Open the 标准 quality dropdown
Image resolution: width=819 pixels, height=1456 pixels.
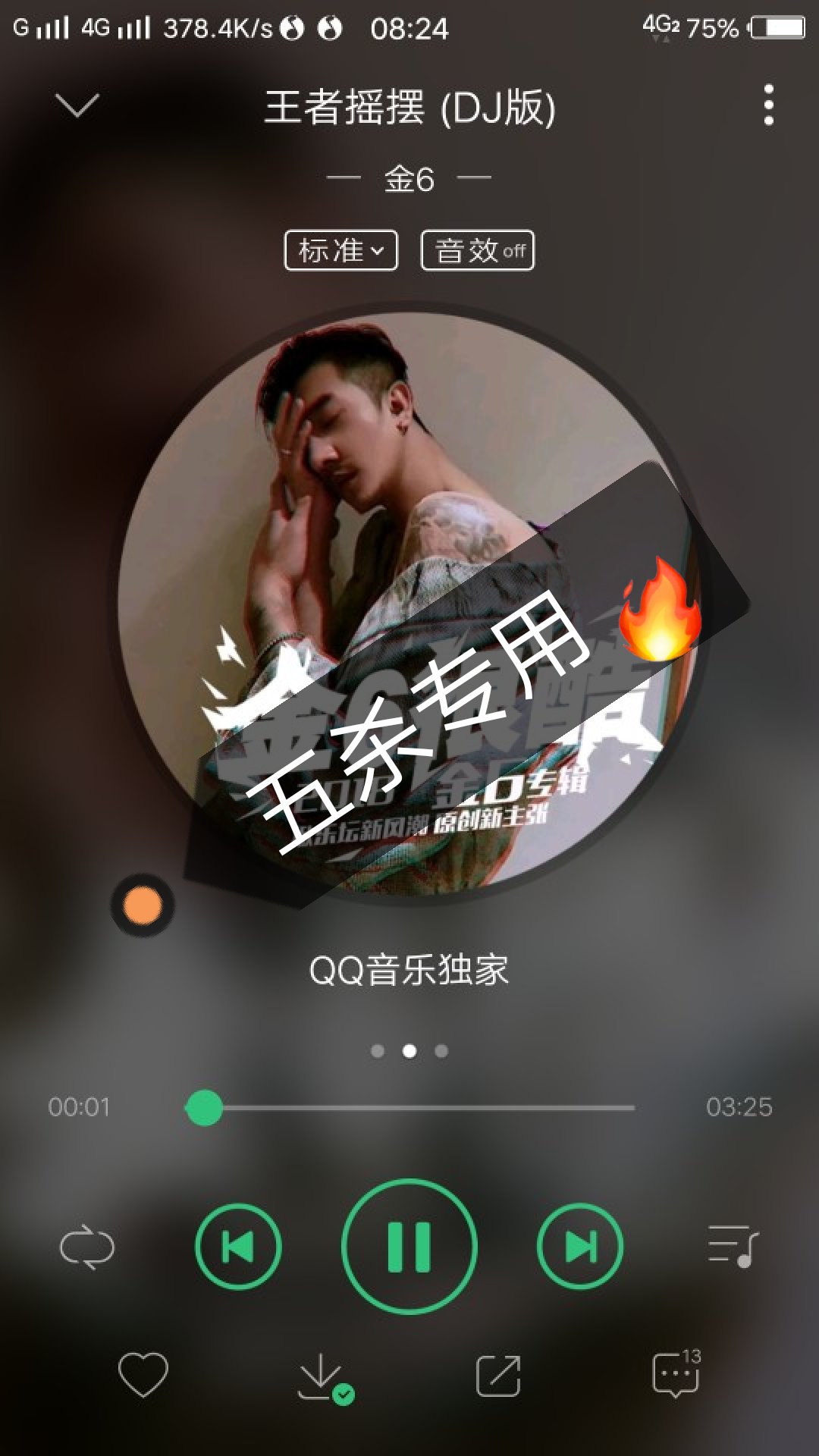(x=341, y=250)
